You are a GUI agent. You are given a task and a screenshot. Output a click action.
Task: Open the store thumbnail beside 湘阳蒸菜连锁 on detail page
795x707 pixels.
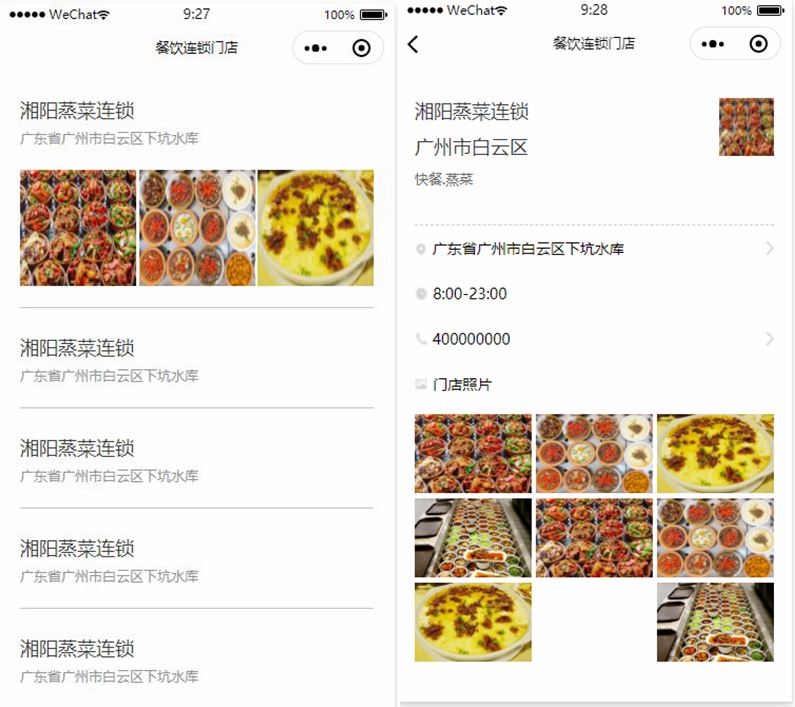pos(746,127)
